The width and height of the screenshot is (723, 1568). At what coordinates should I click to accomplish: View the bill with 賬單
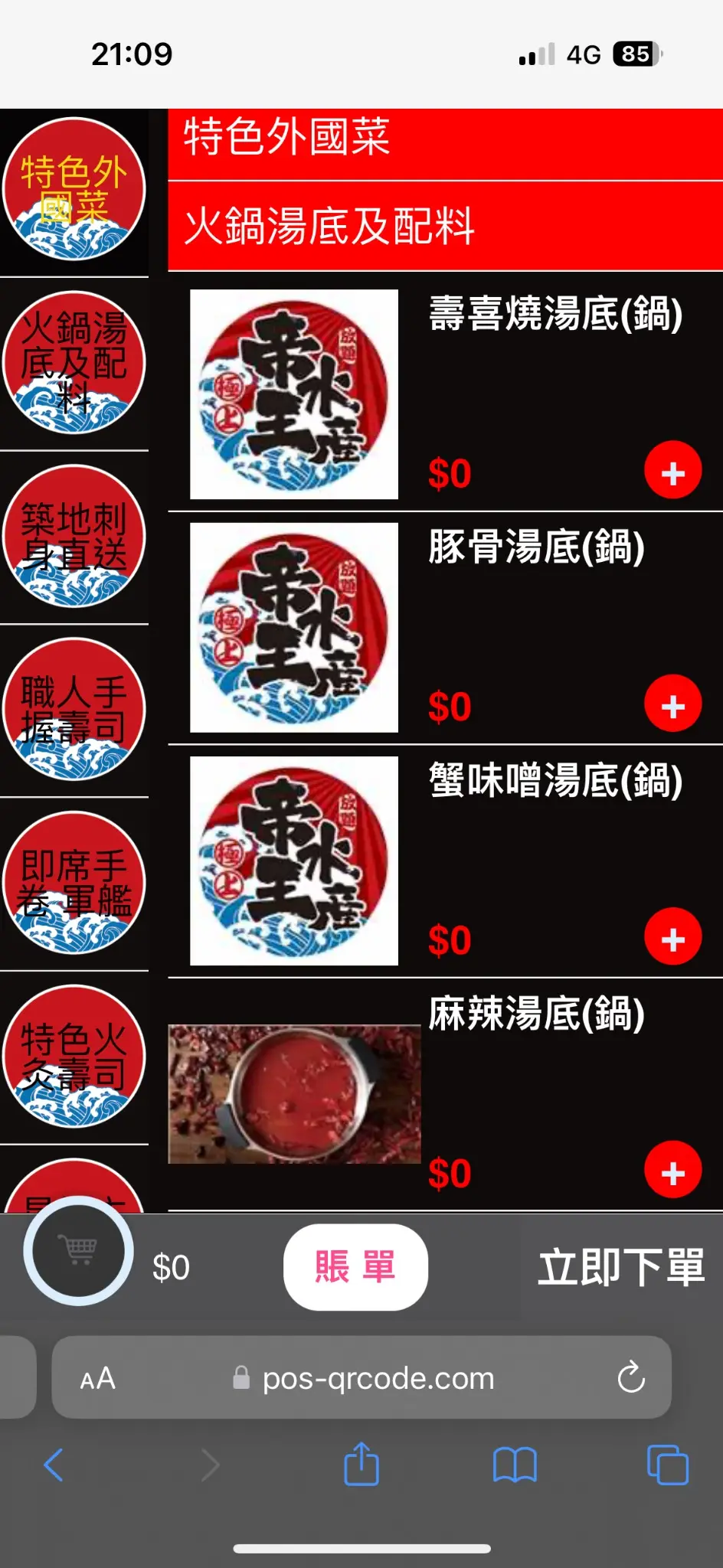pyautogui.click(x=355, y=1267)
